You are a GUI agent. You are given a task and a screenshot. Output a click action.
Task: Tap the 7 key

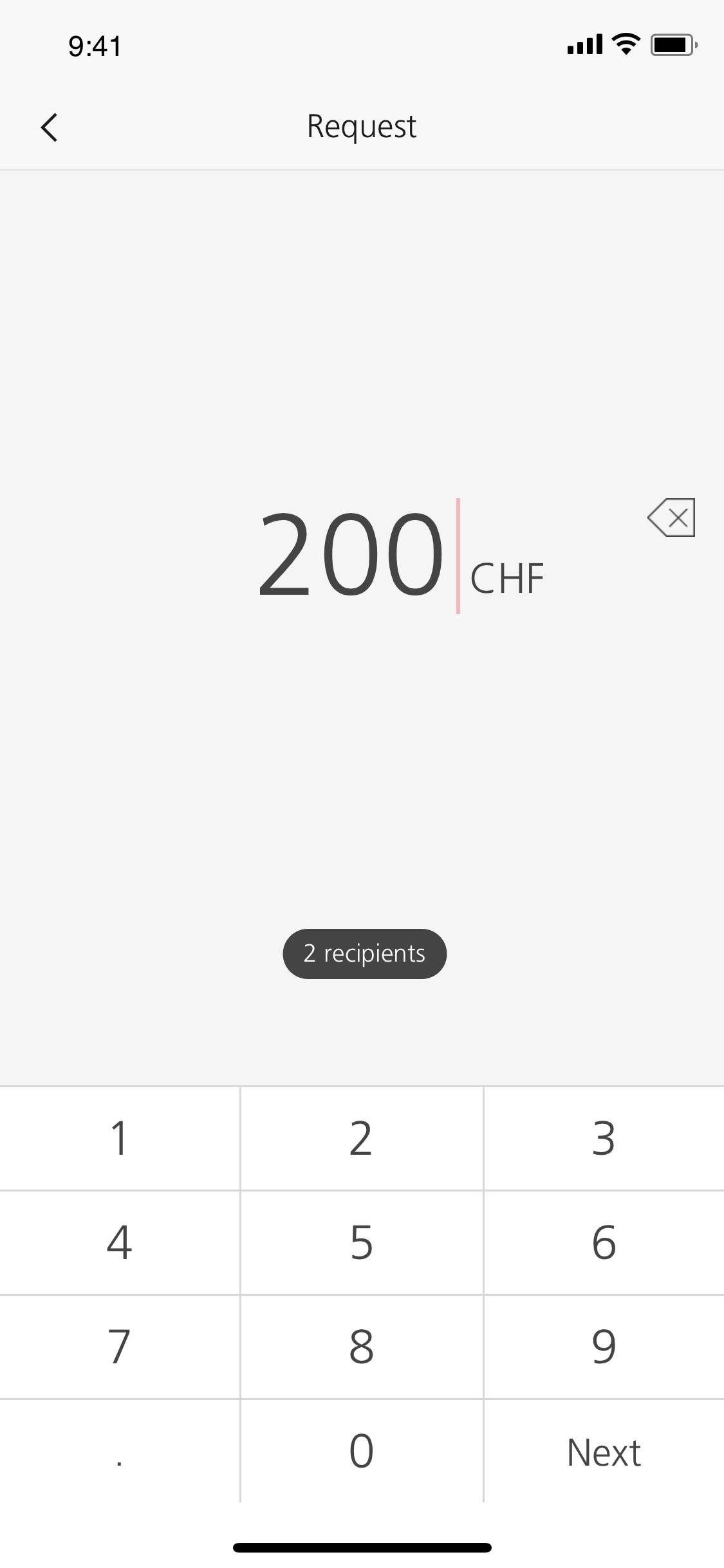tap(120, 1347)
